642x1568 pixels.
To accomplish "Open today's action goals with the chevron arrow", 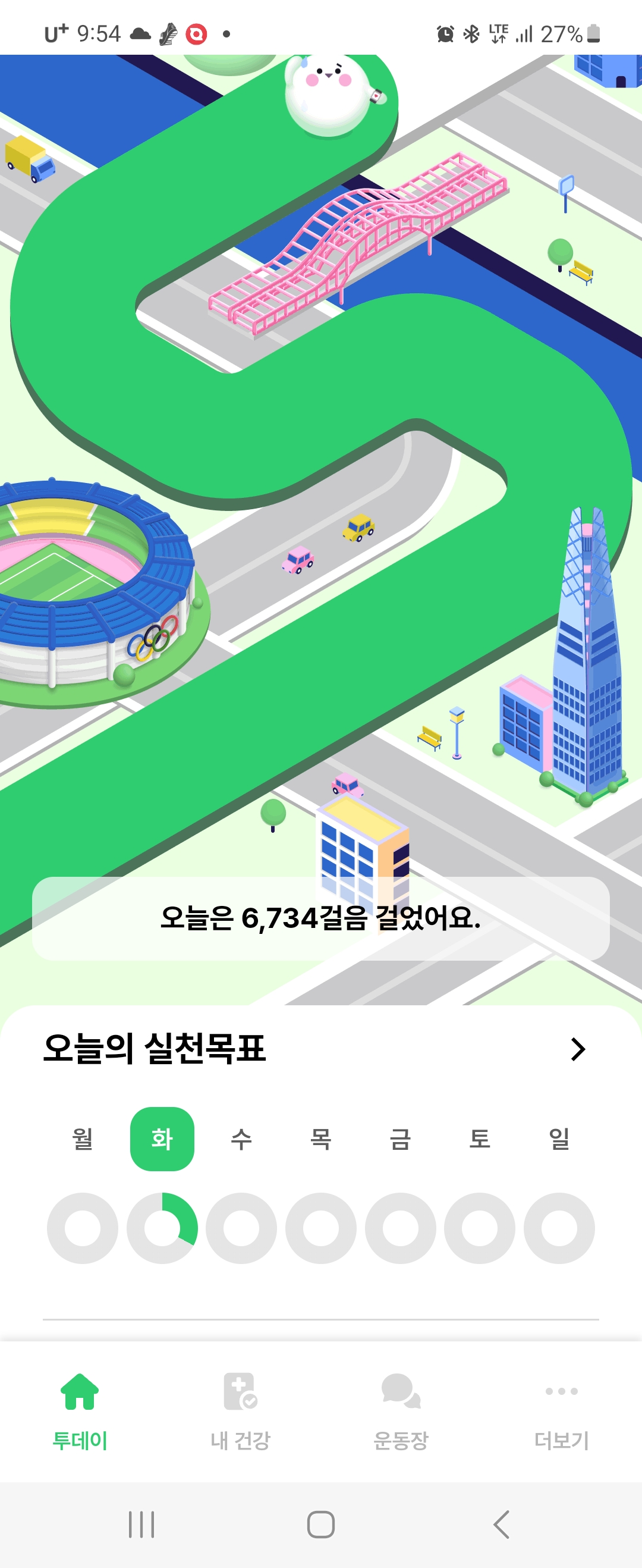I will (x=577, y=1049).
